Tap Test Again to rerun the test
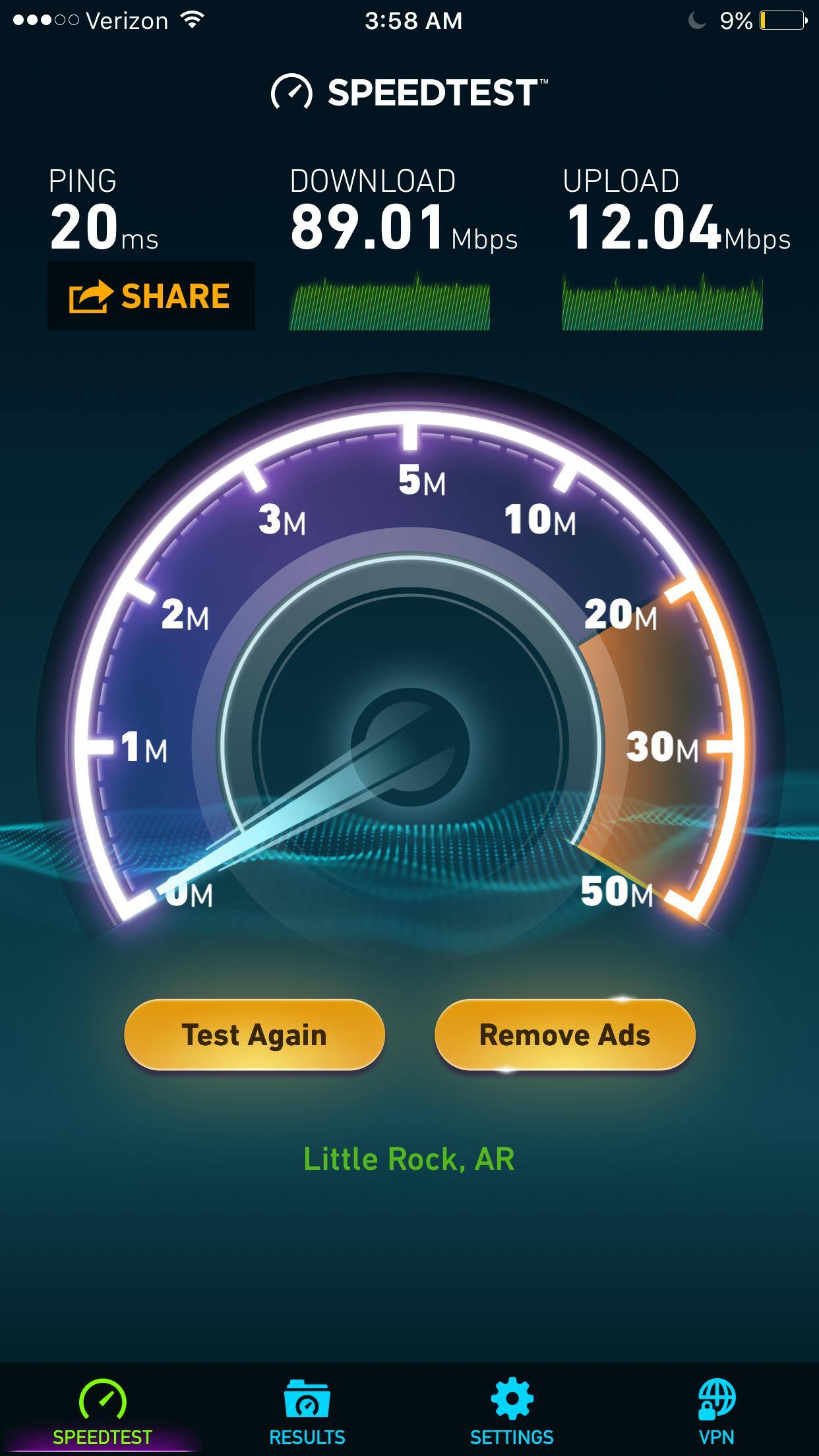 (254, 1035)
